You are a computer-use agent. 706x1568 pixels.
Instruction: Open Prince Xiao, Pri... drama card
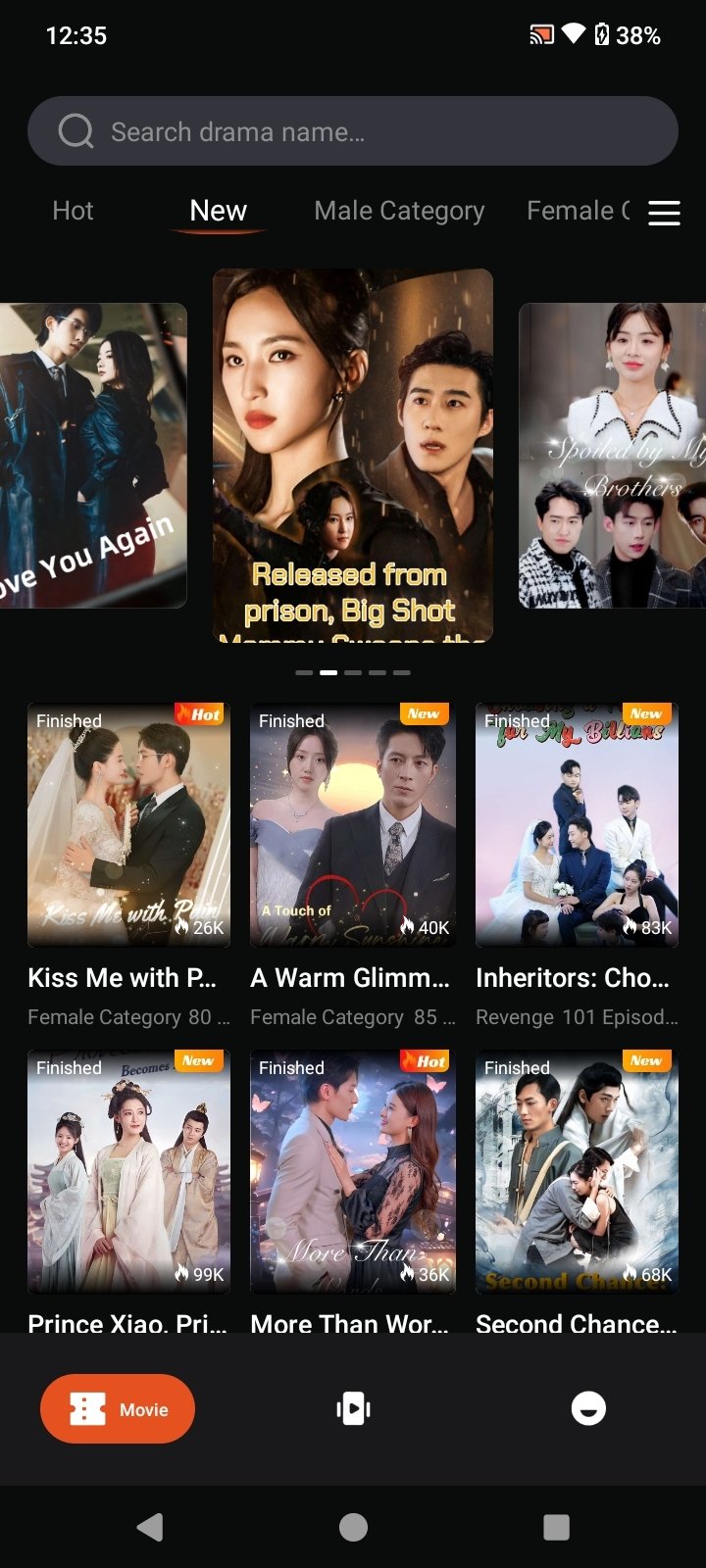[128, 1172]
